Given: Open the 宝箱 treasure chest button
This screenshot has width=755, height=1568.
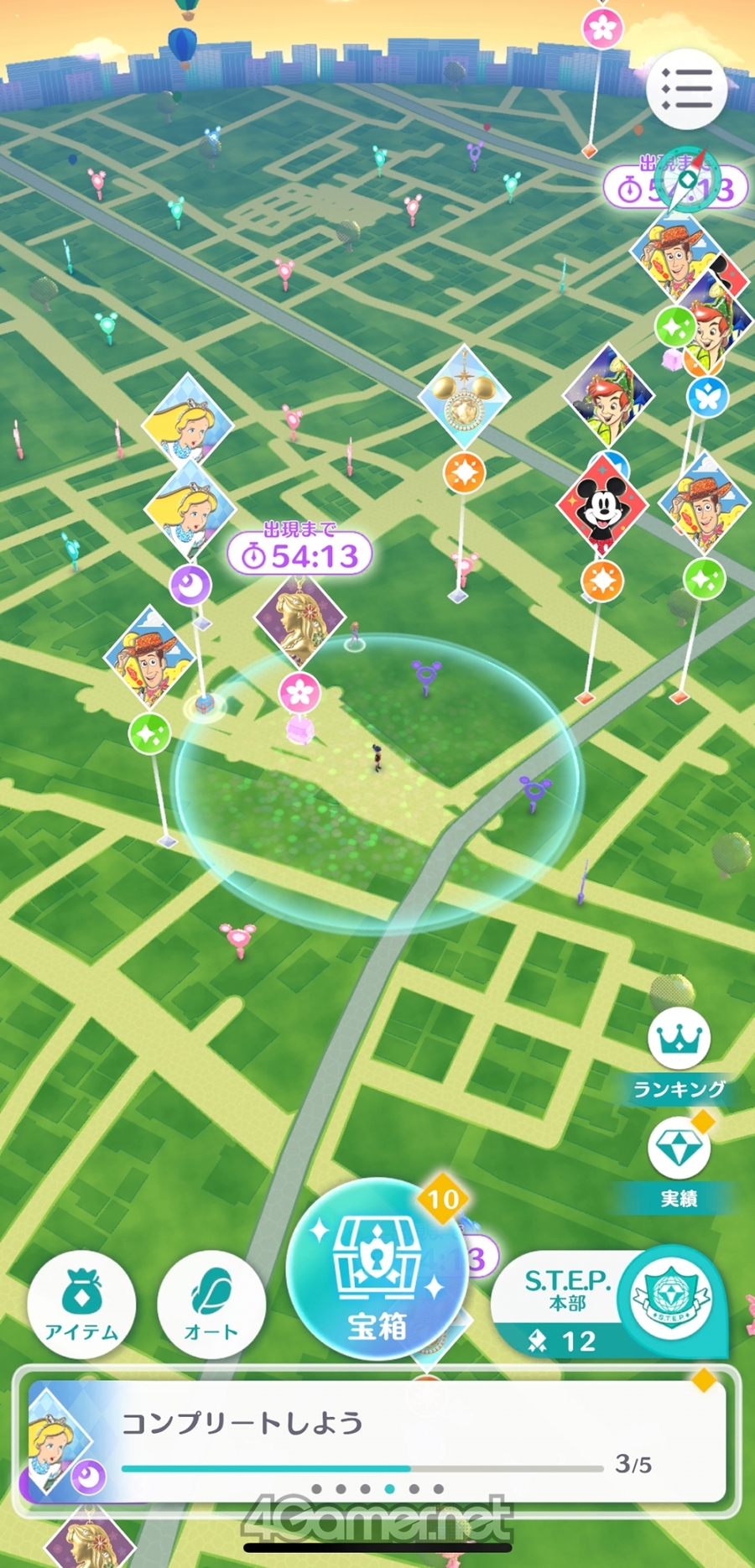Looking at the screenshot, I should coord(377,1269).
